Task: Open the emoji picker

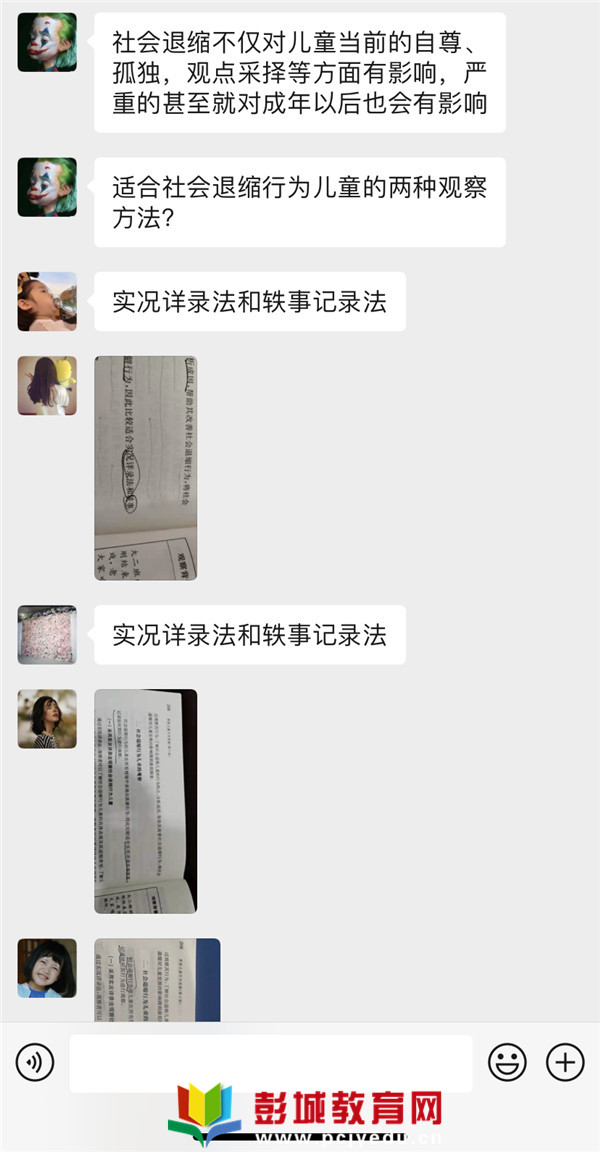Action: (507, 1061)
